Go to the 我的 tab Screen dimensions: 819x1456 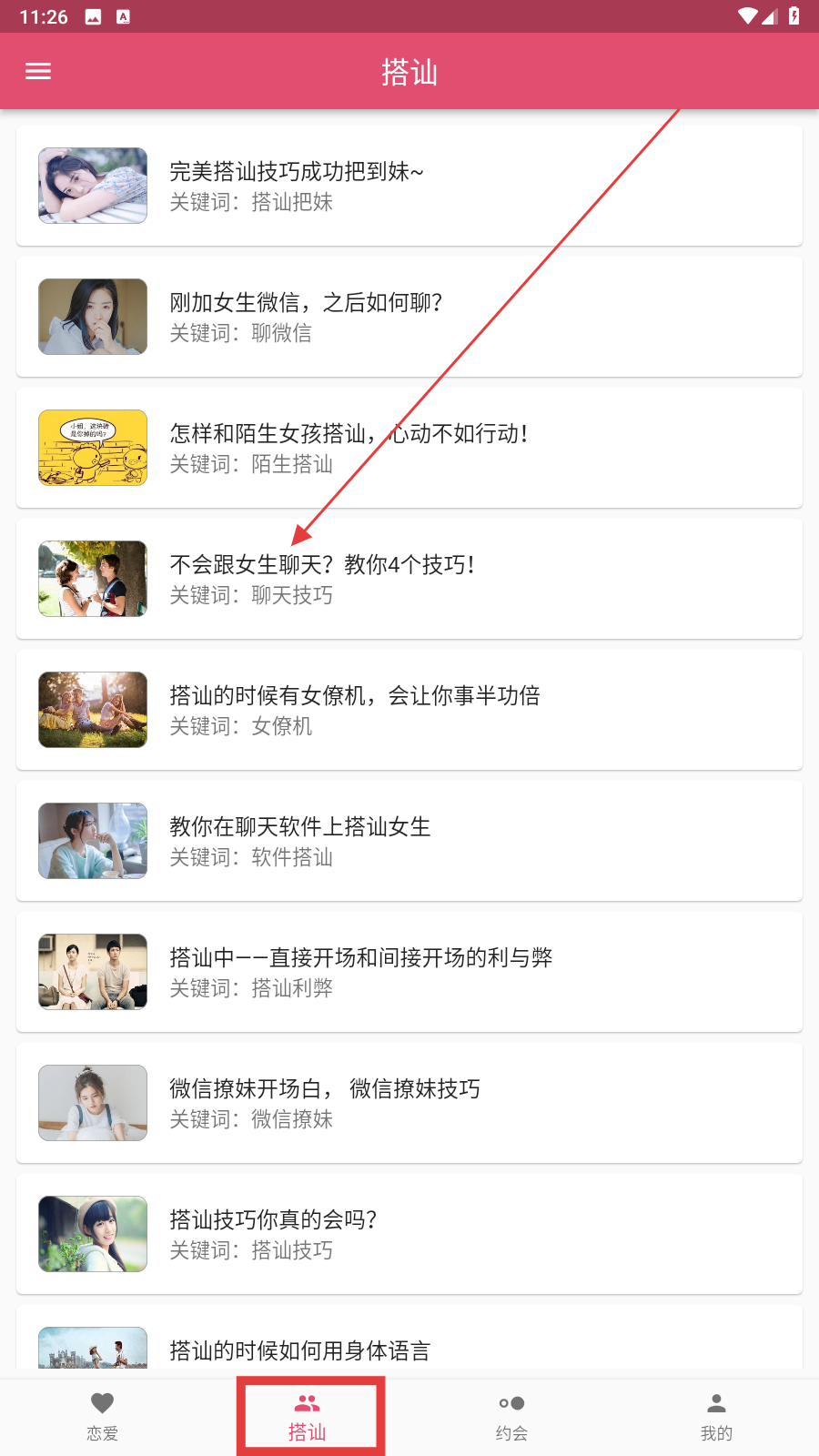[x=716, y=1416]
